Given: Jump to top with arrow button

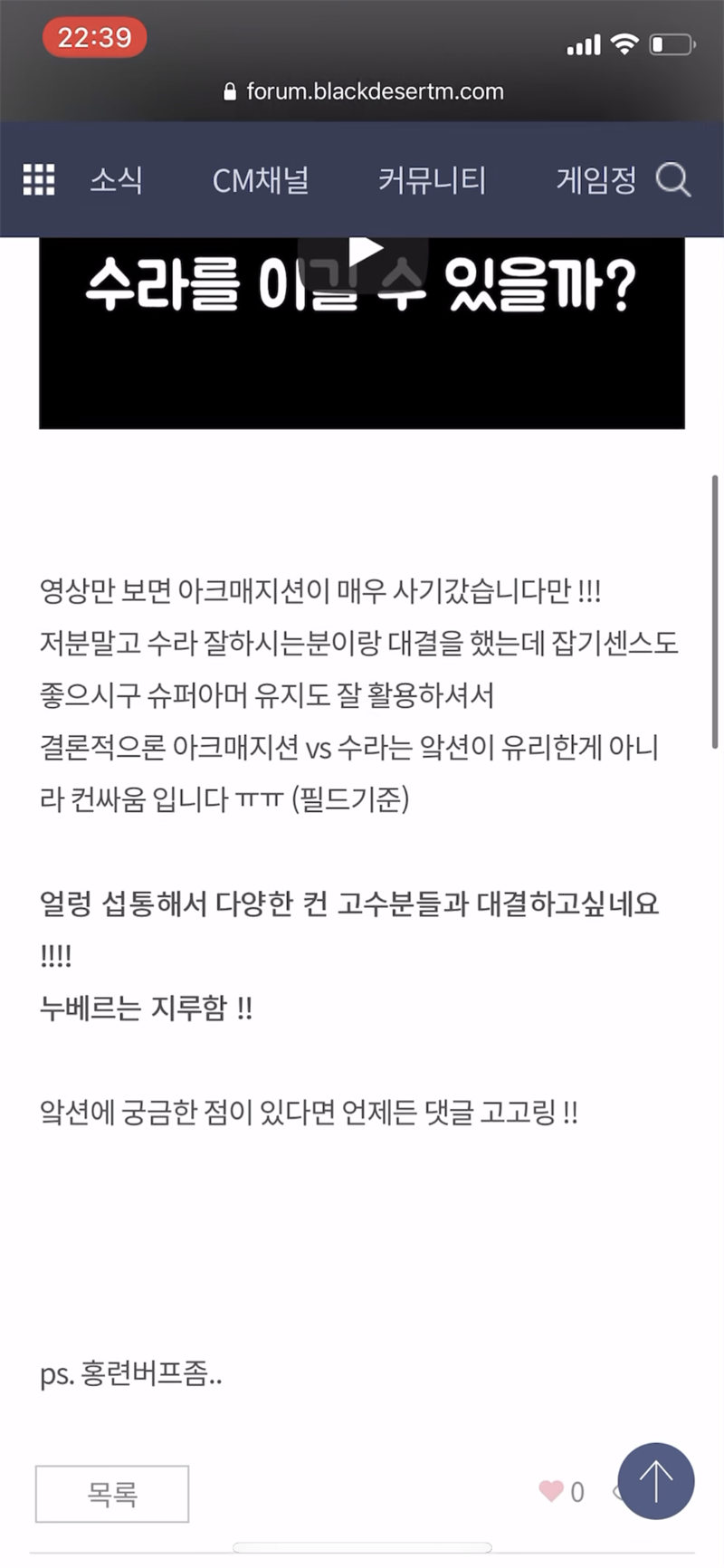Looking at the screenshot, I should pos(656,1481).
